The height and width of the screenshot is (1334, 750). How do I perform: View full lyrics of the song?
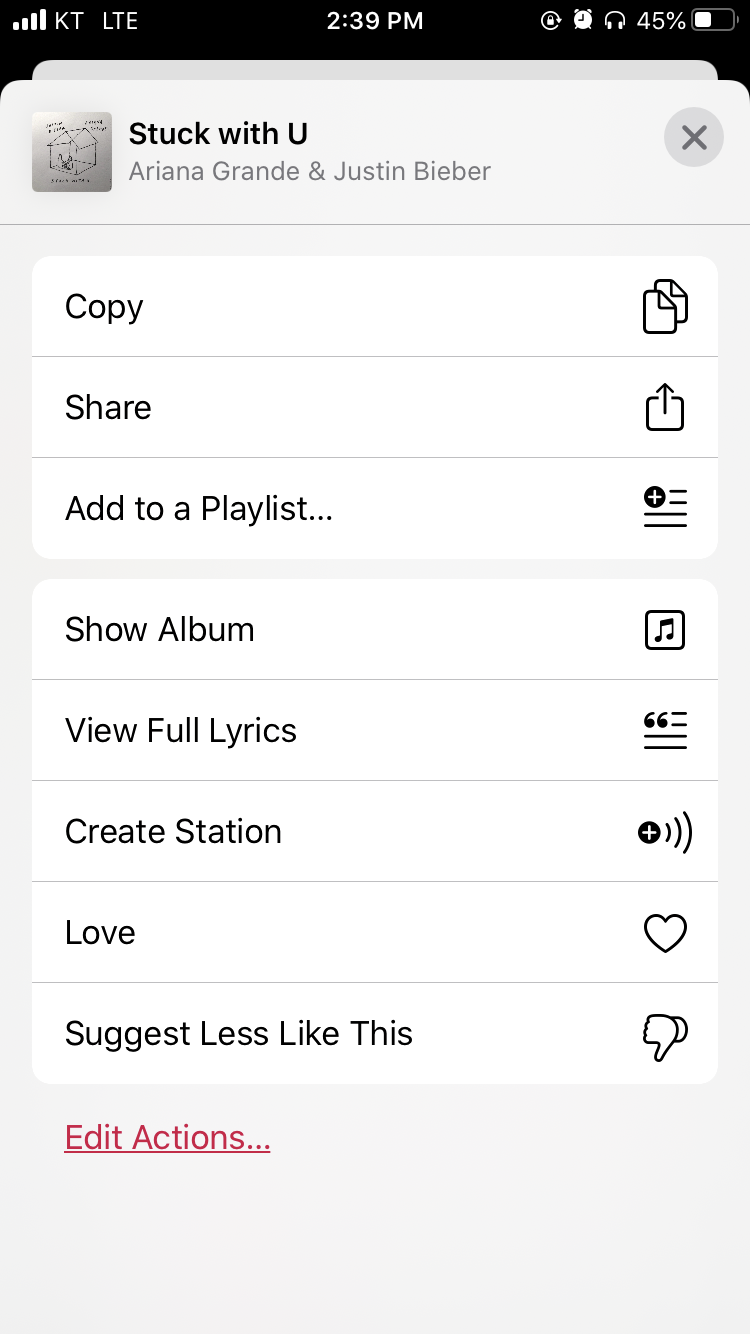pyautogui.click(x=375, y=731)
